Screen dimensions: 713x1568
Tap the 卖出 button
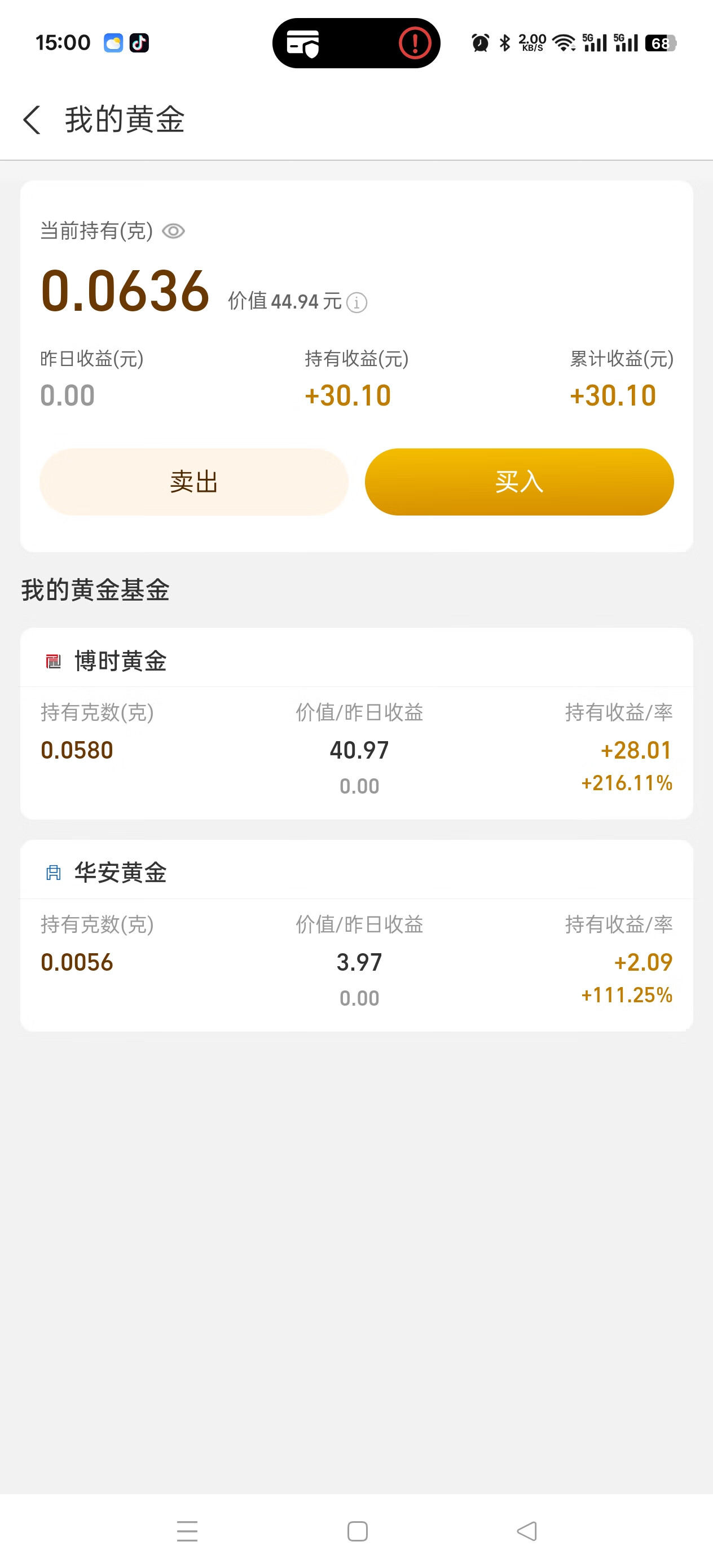click(194, 482)
